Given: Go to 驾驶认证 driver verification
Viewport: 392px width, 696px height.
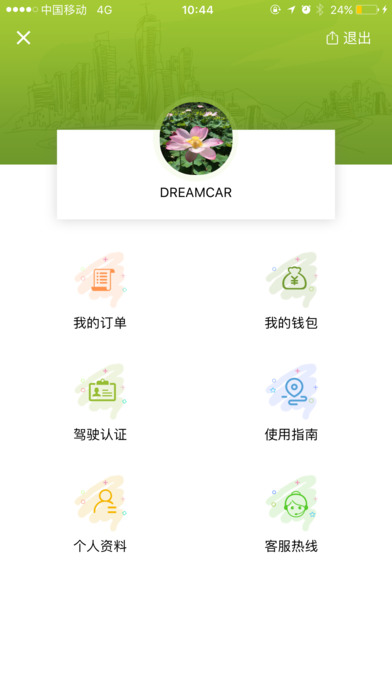Looking at the screenshot, I should pyautogui.click(x=100, y=403).
